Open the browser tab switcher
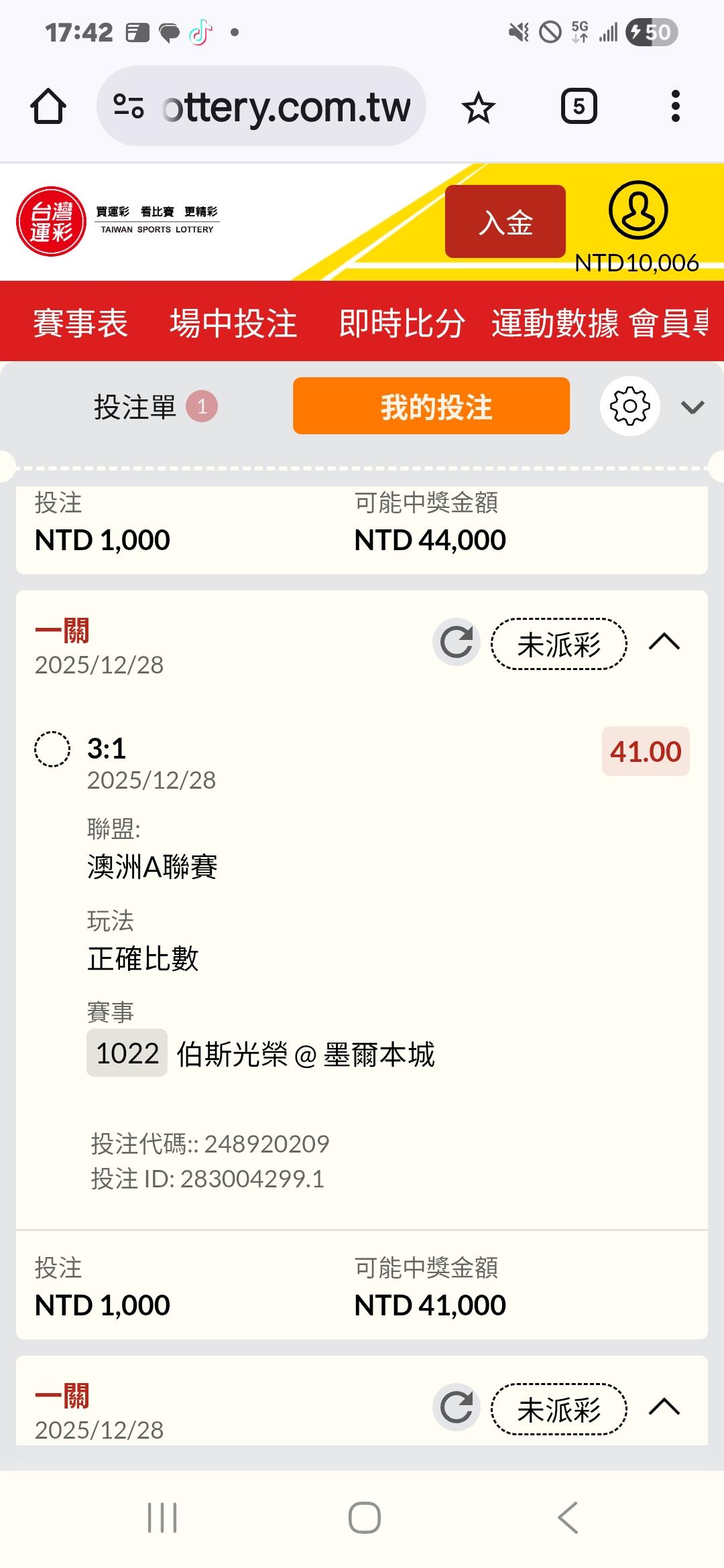This screenshot has height=1568, width=724. (579, 107)
